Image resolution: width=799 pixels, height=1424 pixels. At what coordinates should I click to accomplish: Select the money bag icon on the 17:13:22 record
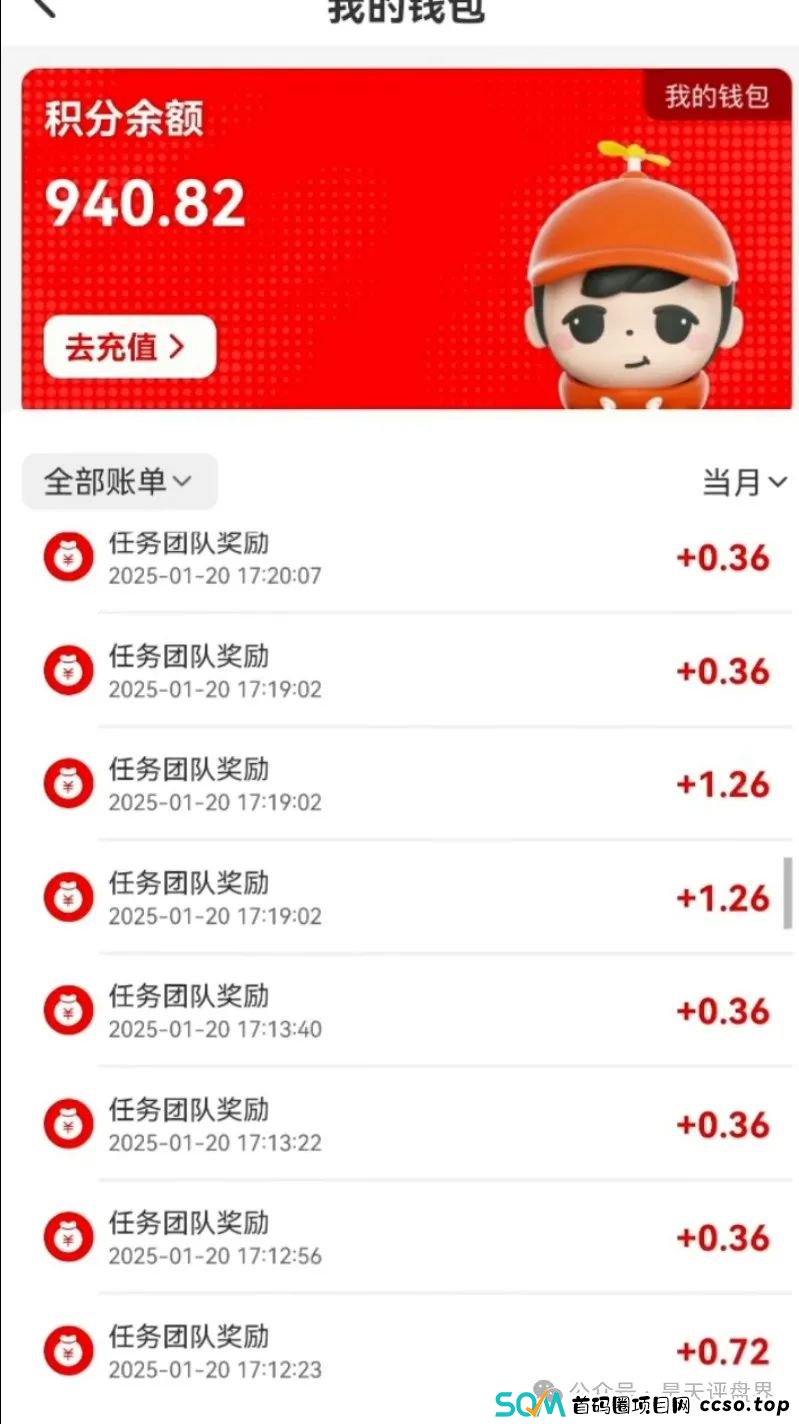[x=67, y=1123]
